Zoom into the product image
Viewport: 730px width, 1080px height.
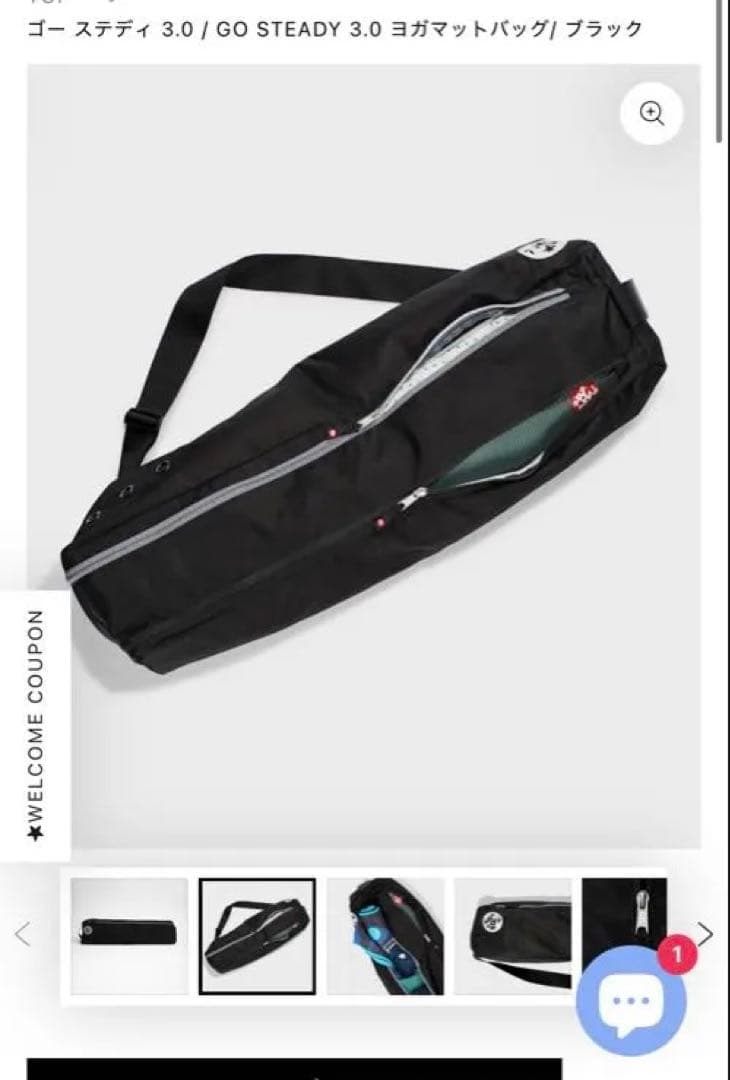point(652,113)
